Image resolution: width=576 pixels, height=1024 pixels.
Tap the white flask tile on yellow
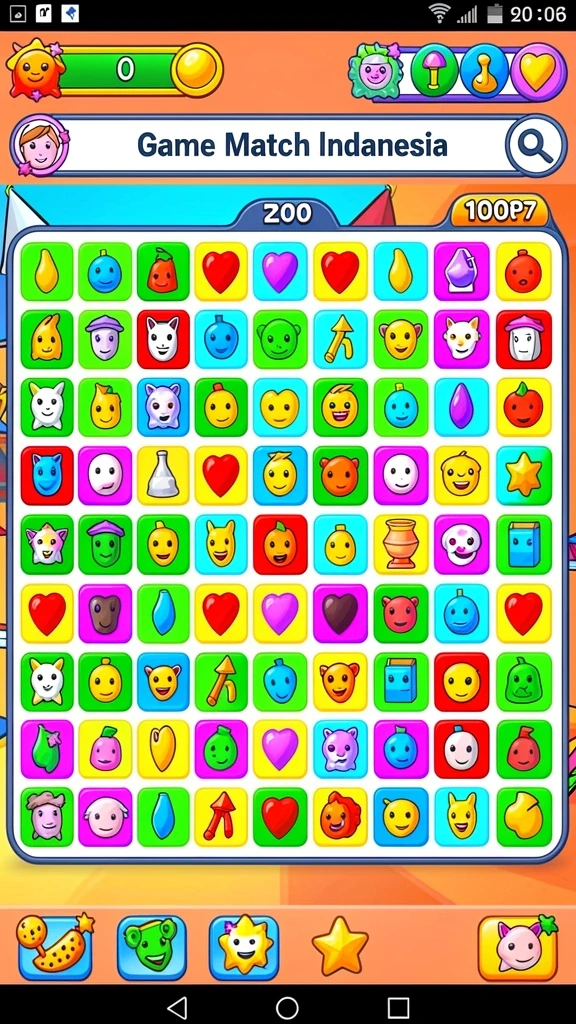click(163, 473)
